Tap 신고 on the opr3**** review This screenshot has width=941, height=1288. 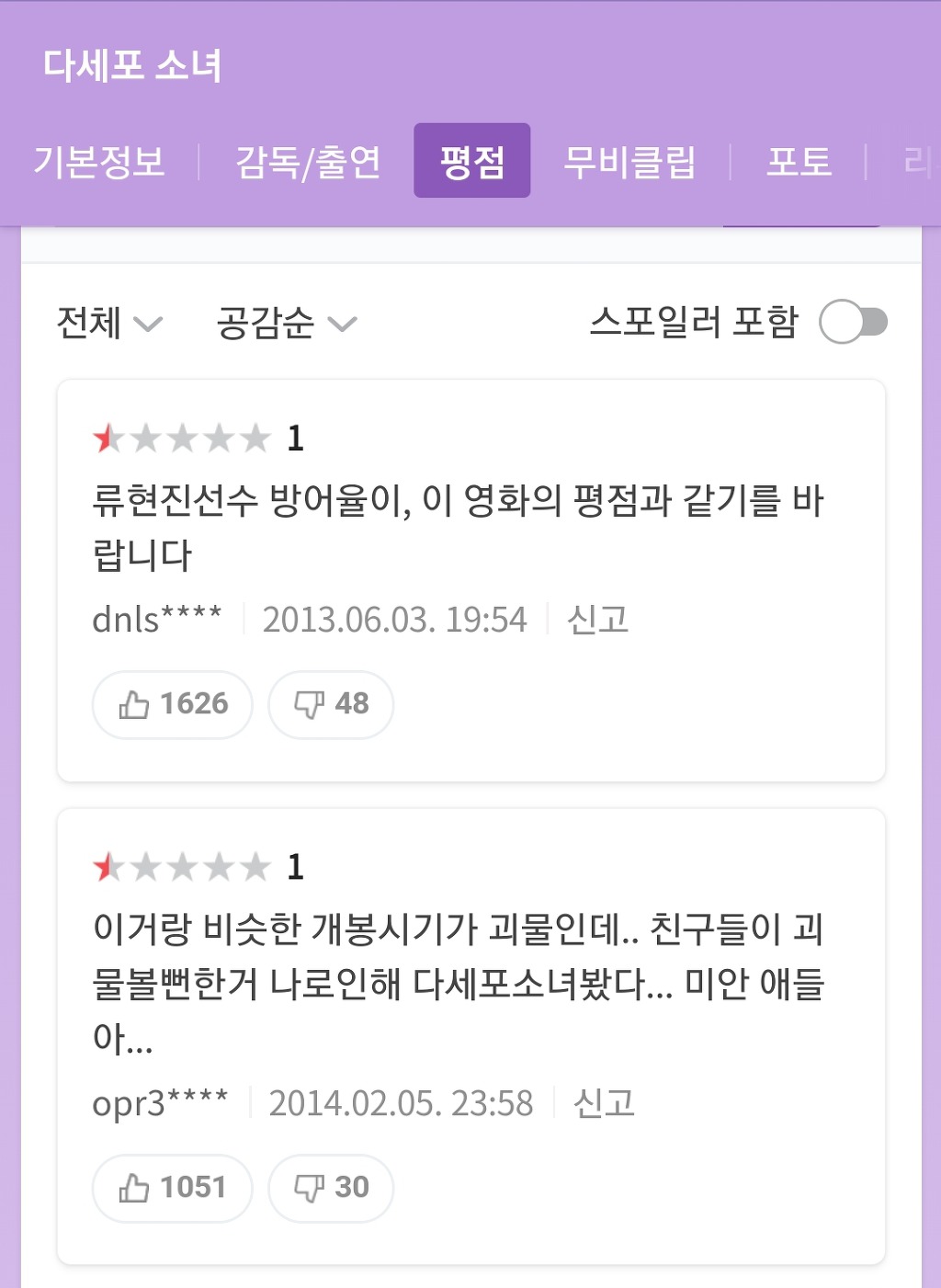(x=604, y=1102)
